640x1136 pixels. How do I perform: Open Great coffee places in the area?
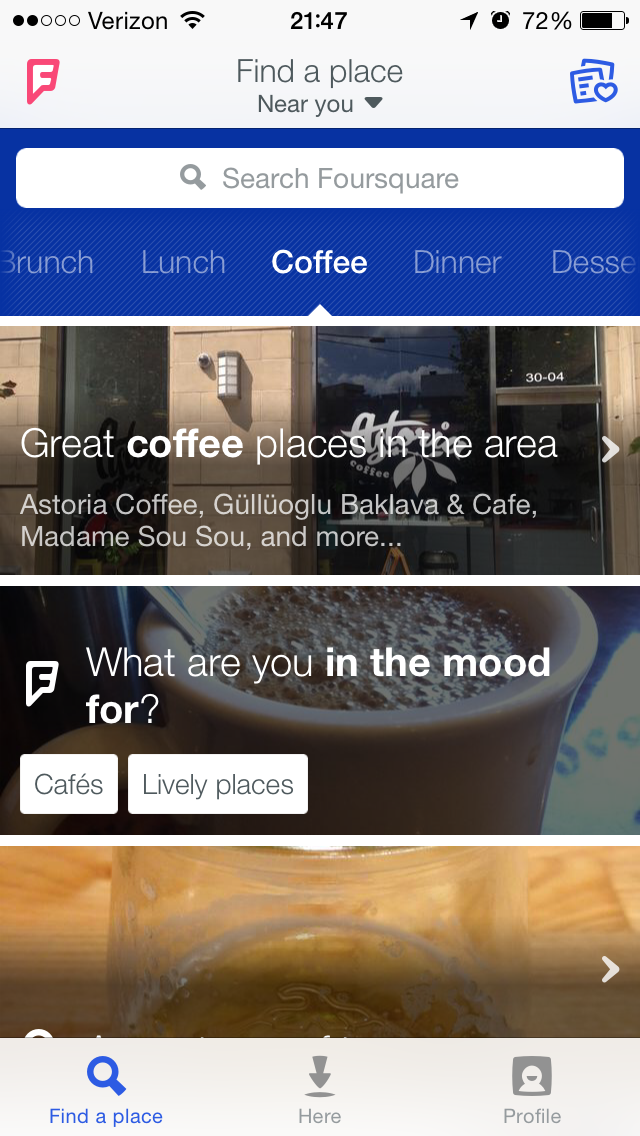pos(320,450)
